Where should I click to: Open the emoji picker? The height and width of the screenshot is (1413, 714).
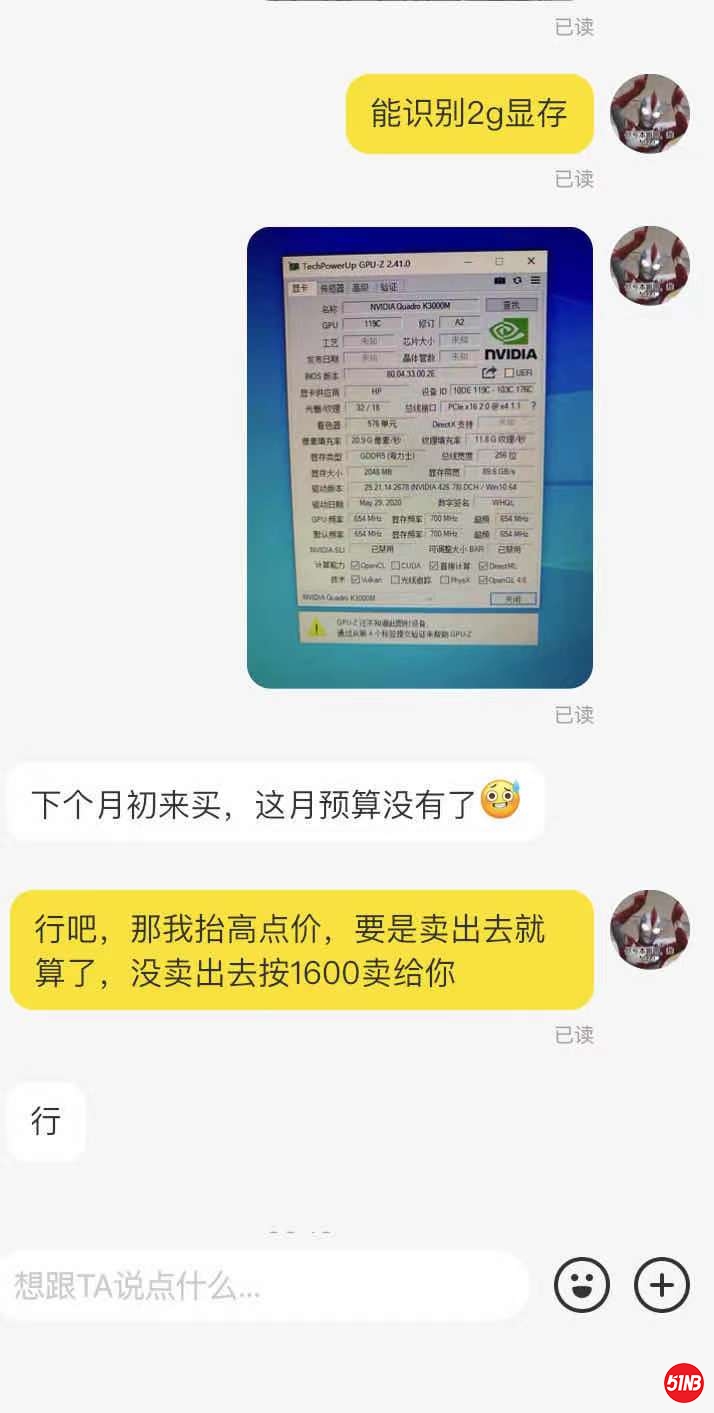(582, 1285)
